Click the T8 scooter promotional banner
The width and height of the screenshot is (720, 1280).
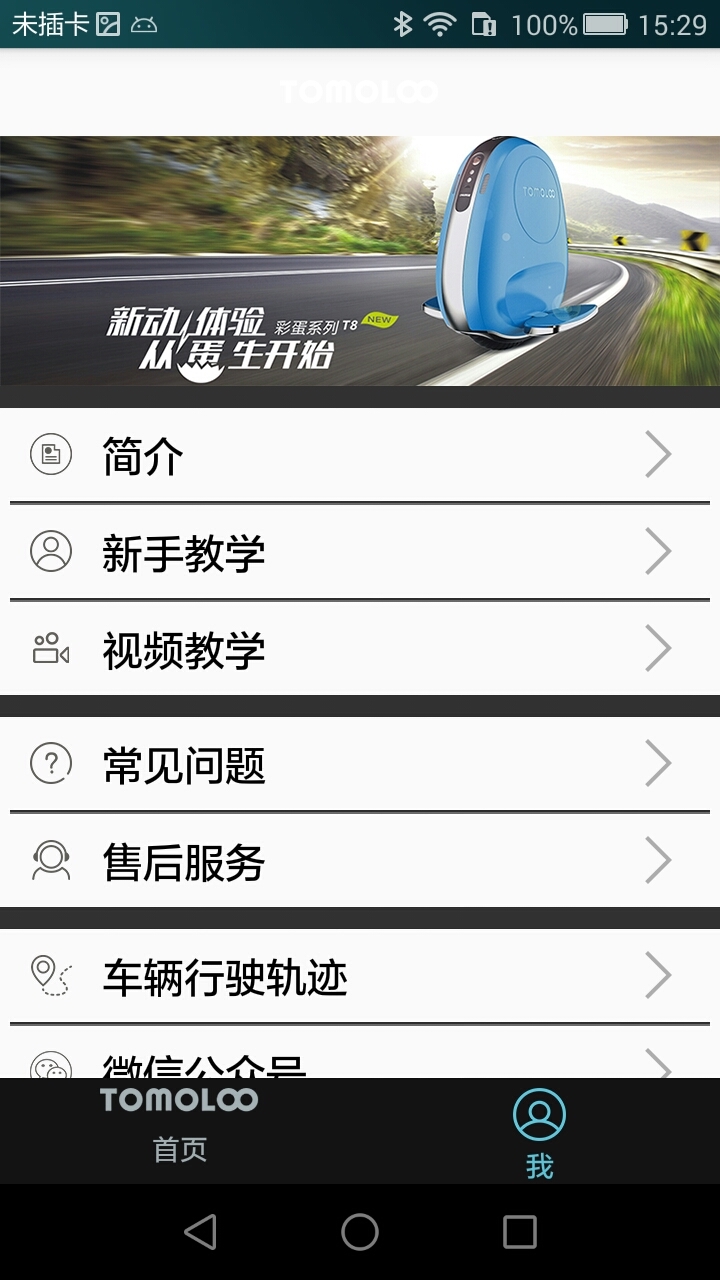click(360, 262)
